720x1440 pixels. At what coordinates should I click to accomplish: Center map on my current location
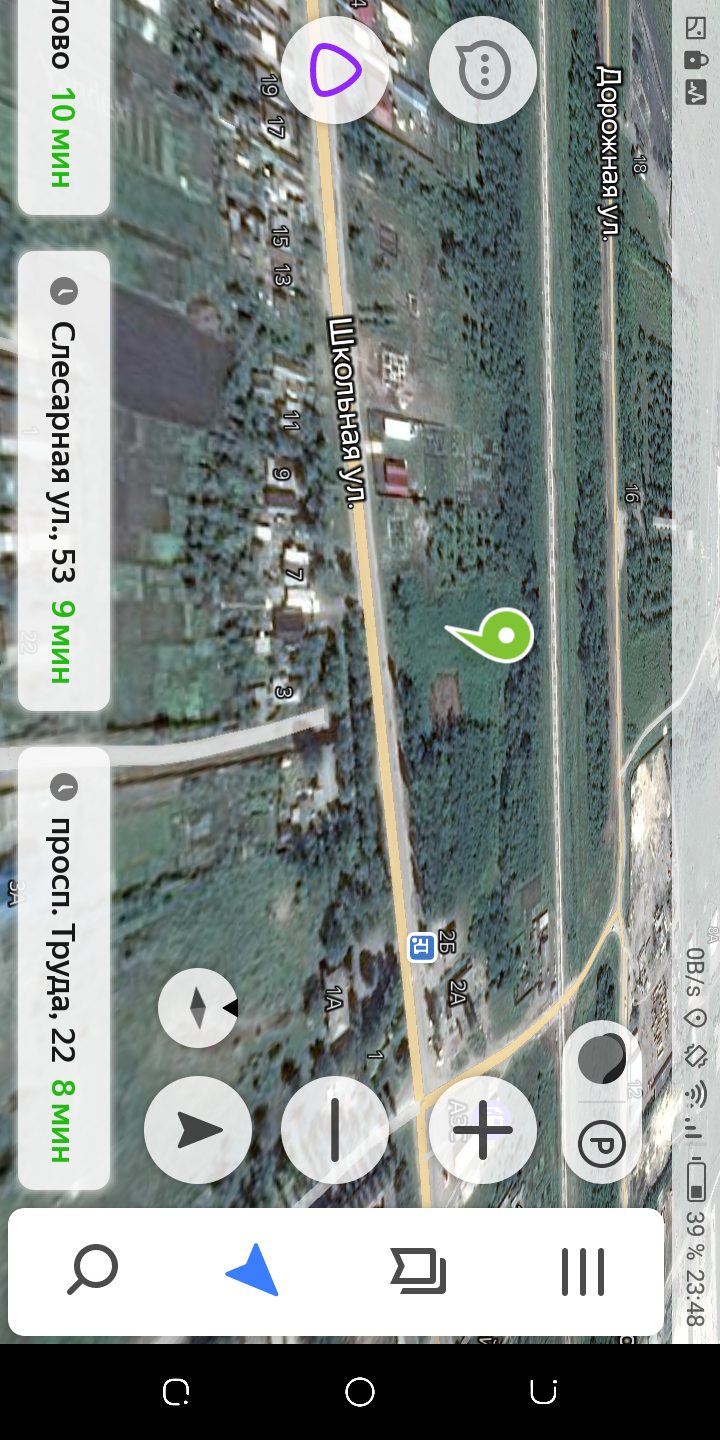198,1130
